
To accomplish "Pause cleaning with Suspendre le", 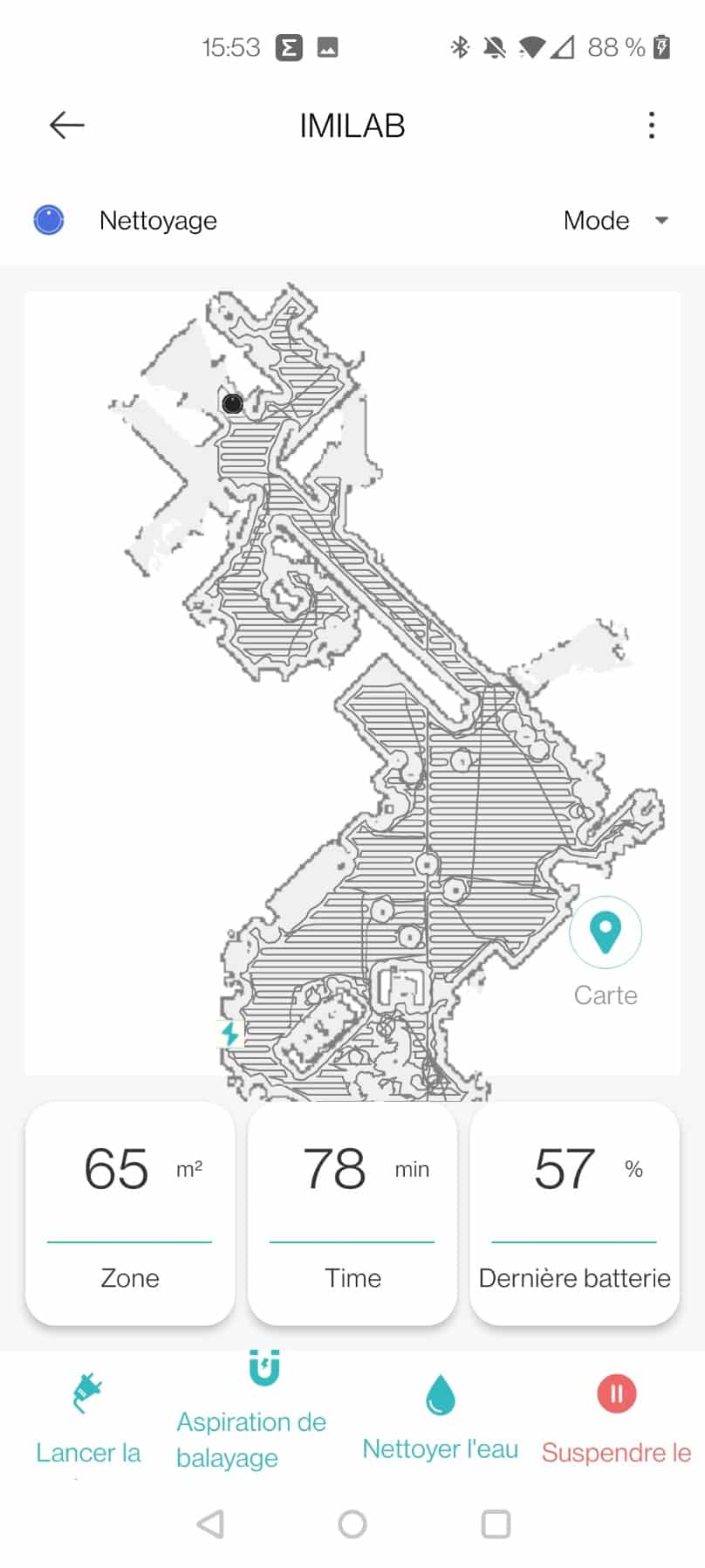I will [616, 1420].
